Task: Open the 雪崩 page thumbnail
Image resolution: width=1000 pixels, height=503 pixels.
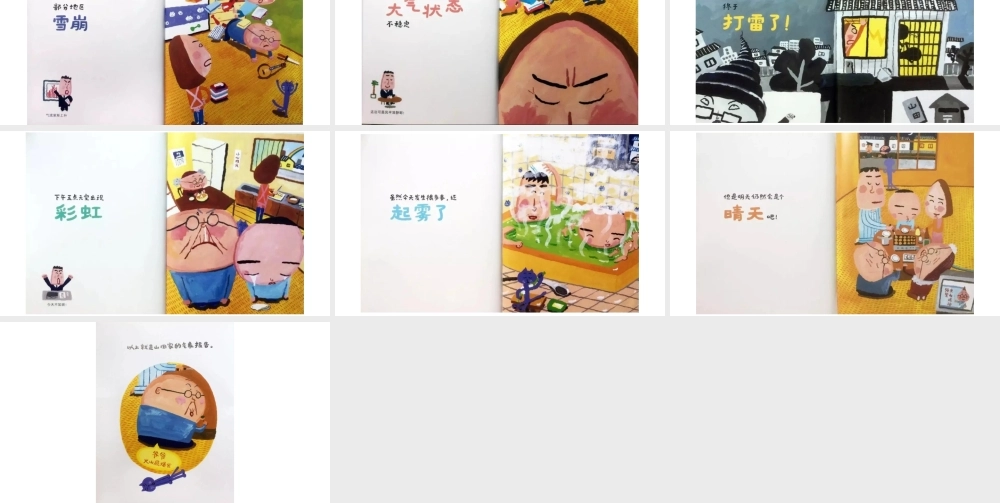Action: coord(165,62)
